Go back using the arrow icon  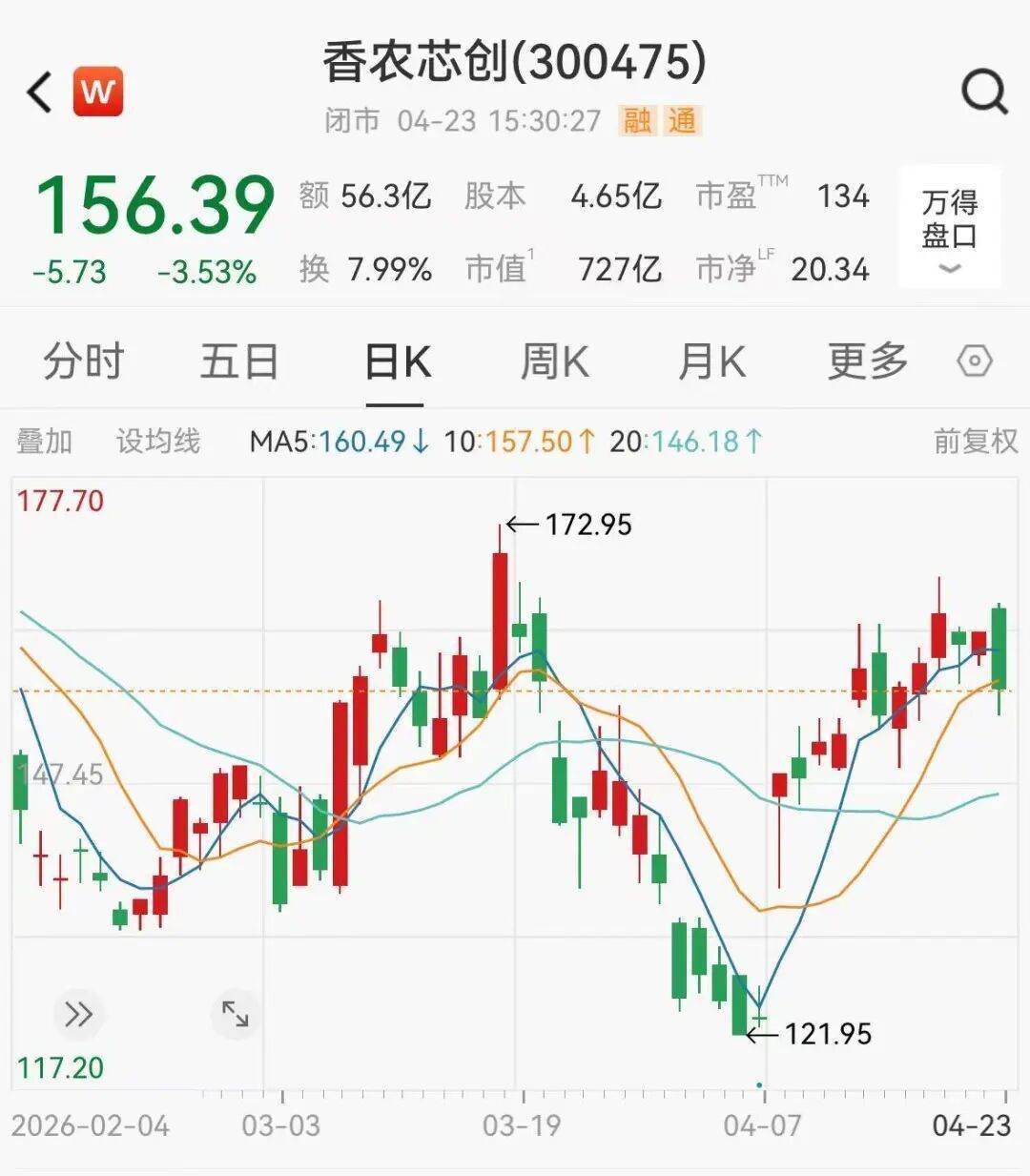[40, 93]
